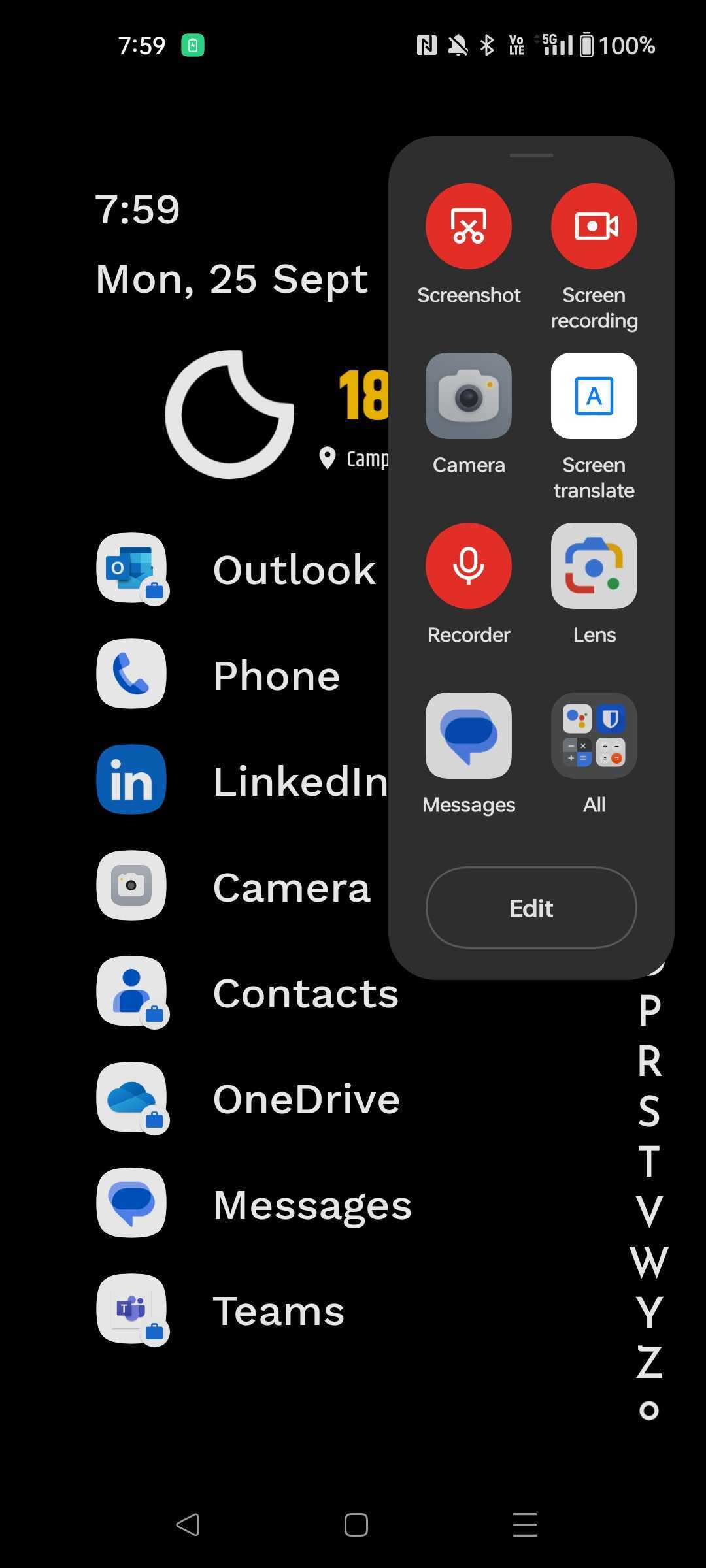Take a screenshot from the sidebar
Screen dimensions: 706x1568
(469, 226)
